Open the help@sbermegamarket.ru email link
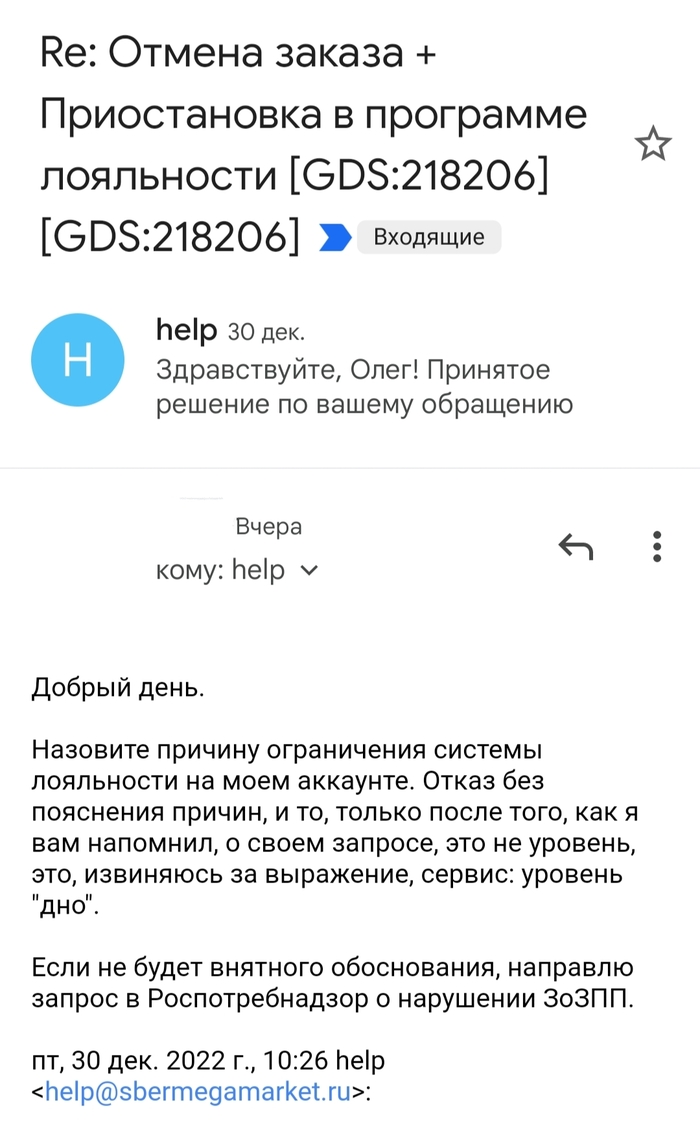The width and height of the screenshot is (700, 1121). (x=198, y=1091)
